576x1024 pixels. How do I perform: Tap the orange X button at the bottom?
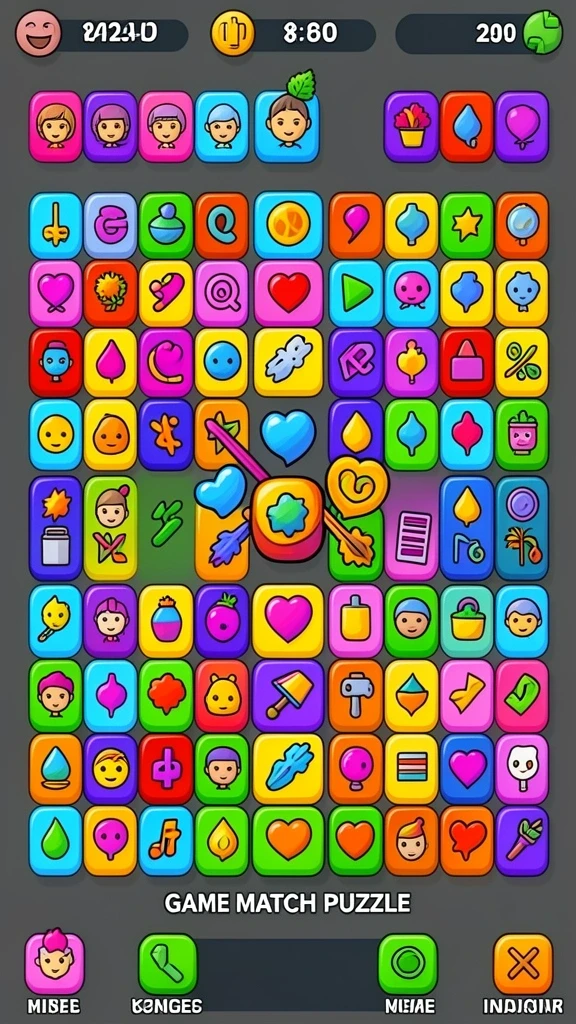tap(522, 963)
